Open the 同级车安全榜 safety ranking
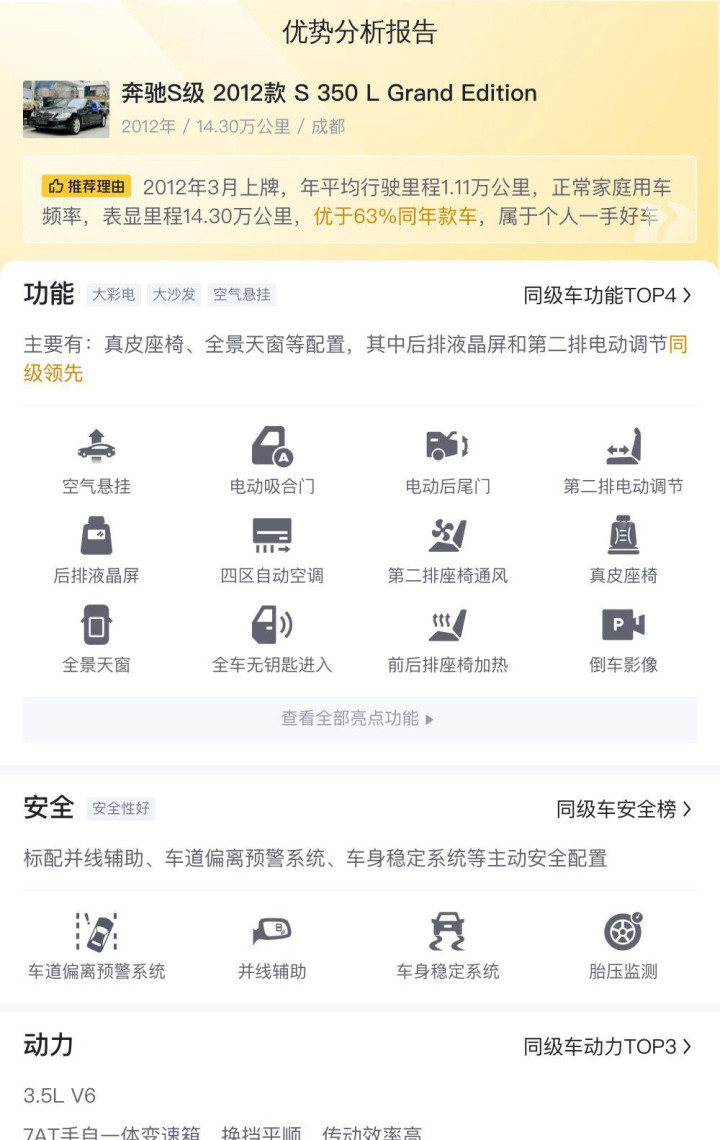The width and height of the screenshot is (720, 1140). pyautogui.click(x=624, y=809)
